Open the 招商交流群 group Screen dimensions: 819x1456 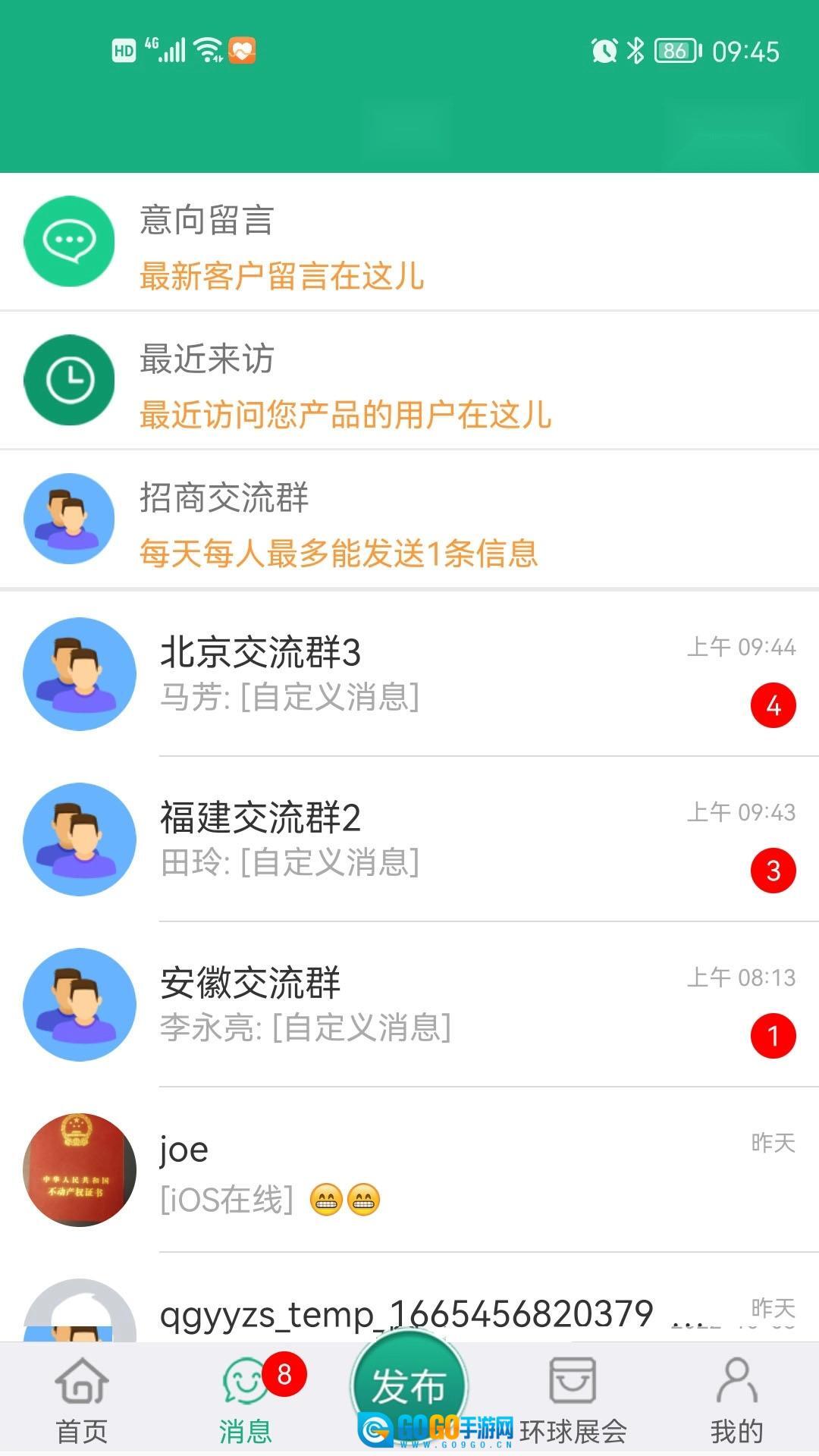point(409,520)
